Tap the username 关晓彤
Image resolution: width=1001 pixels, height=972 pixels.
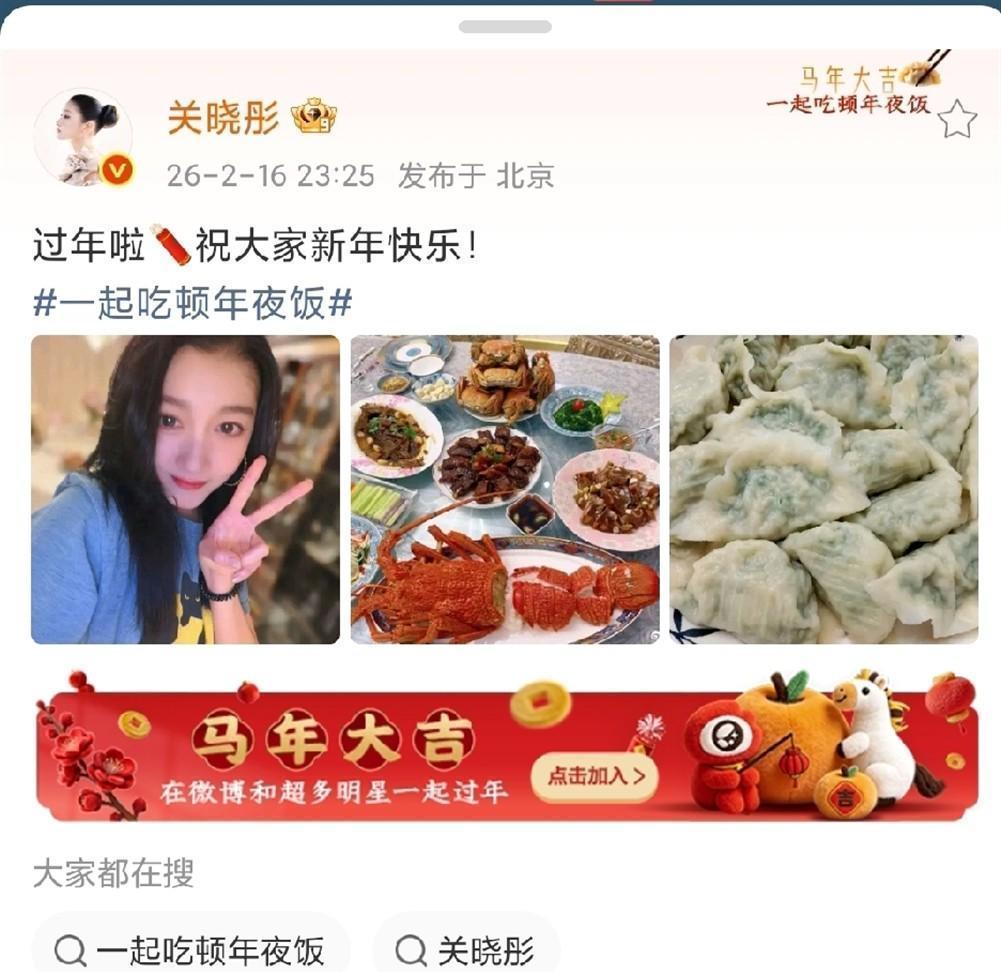pos(222,118)
